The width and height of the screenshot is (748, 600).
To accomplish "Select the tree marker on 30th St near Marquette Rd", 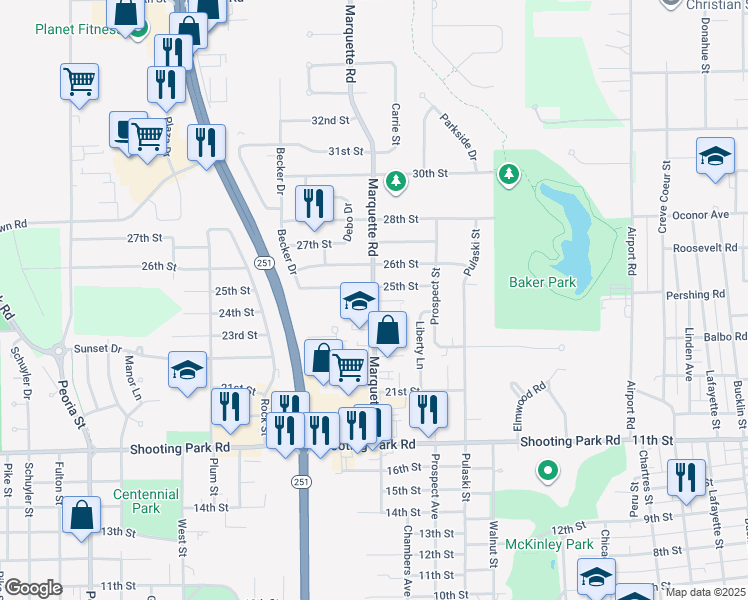I will tap(397, 180).
